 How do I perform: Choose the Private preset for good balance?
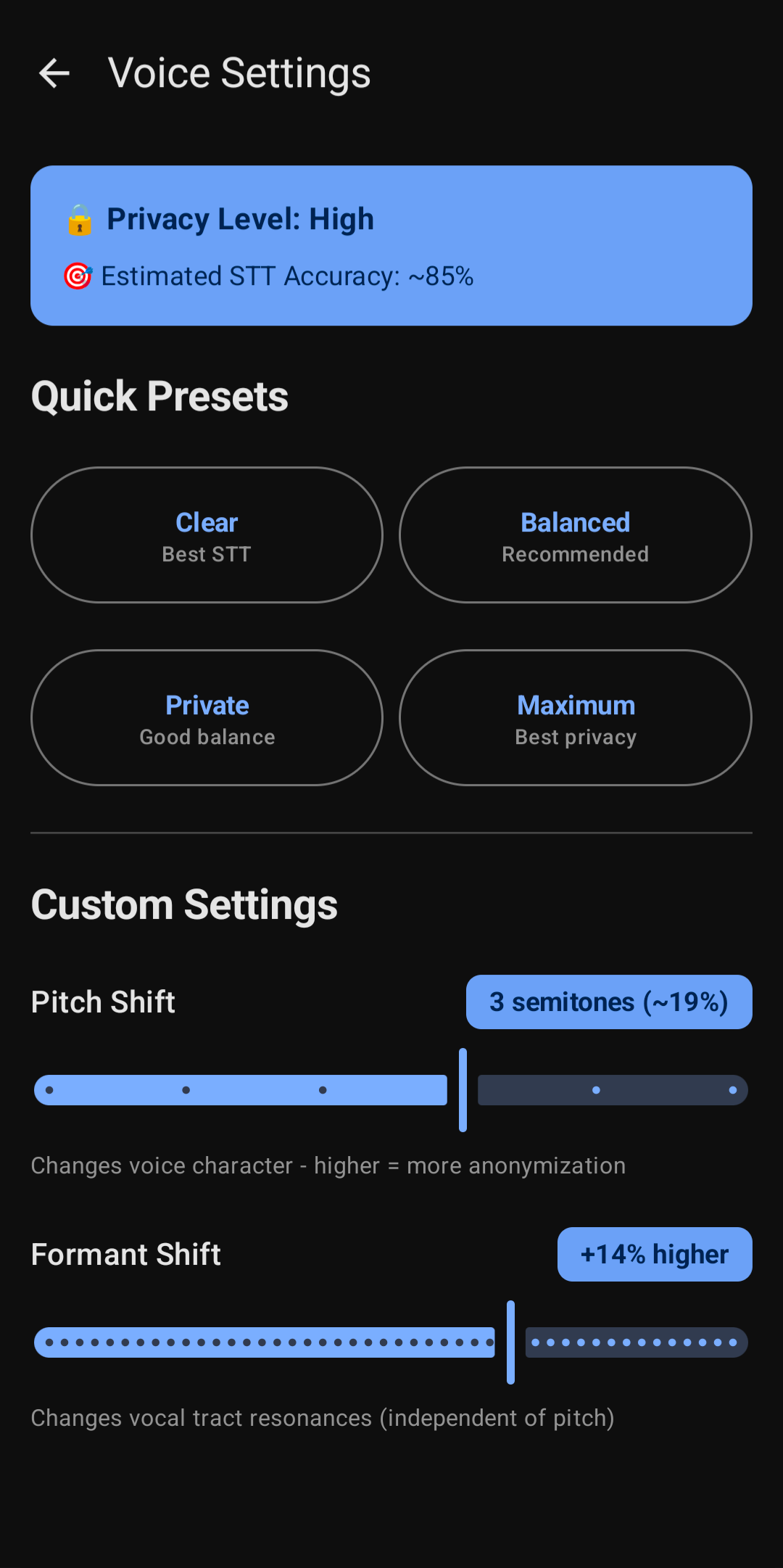point(207,717)
